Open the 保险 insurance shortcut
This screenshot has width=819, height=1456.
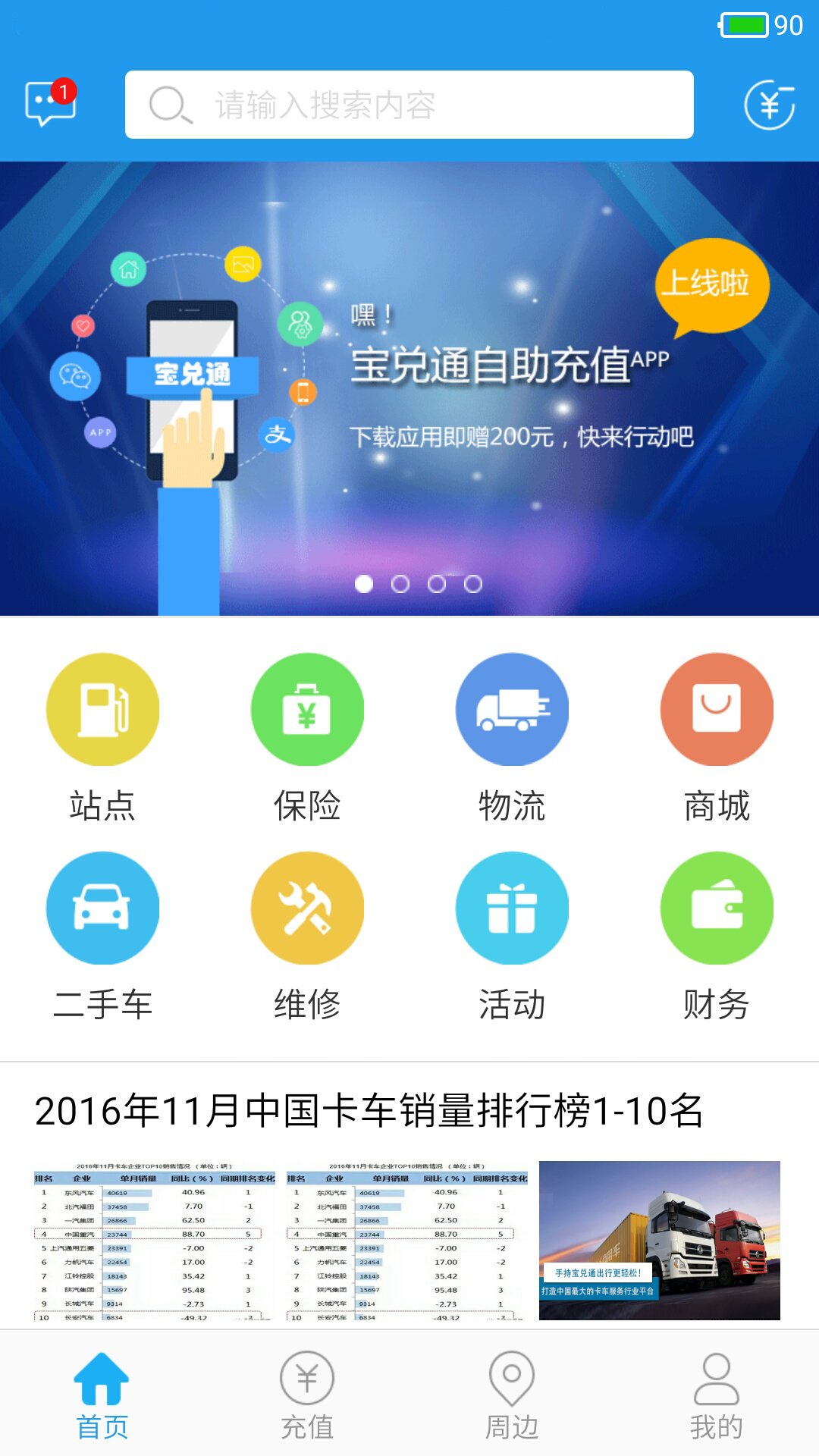(x=307, y=739)
